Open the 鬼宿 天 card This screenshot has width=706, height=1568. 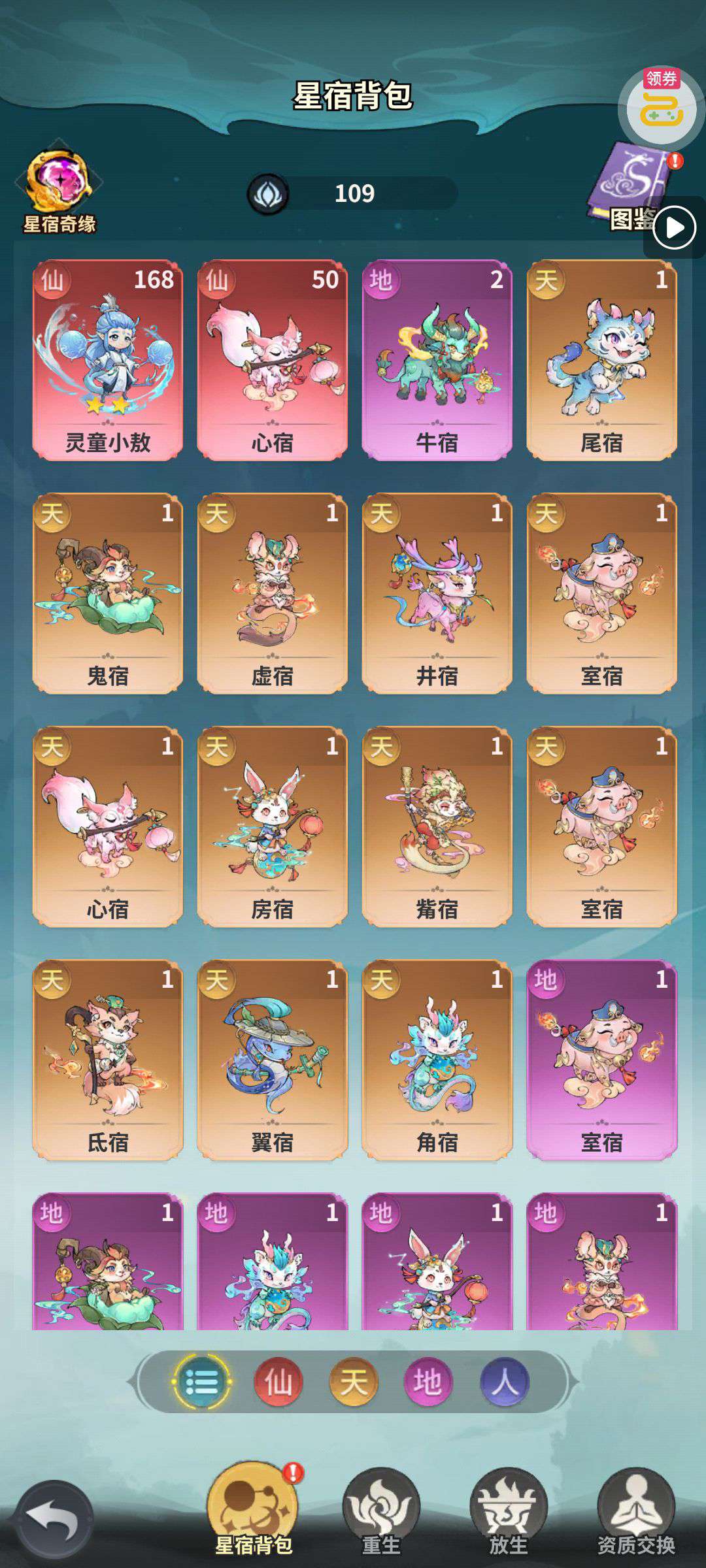pyautogui.click(x=108, y=593)
